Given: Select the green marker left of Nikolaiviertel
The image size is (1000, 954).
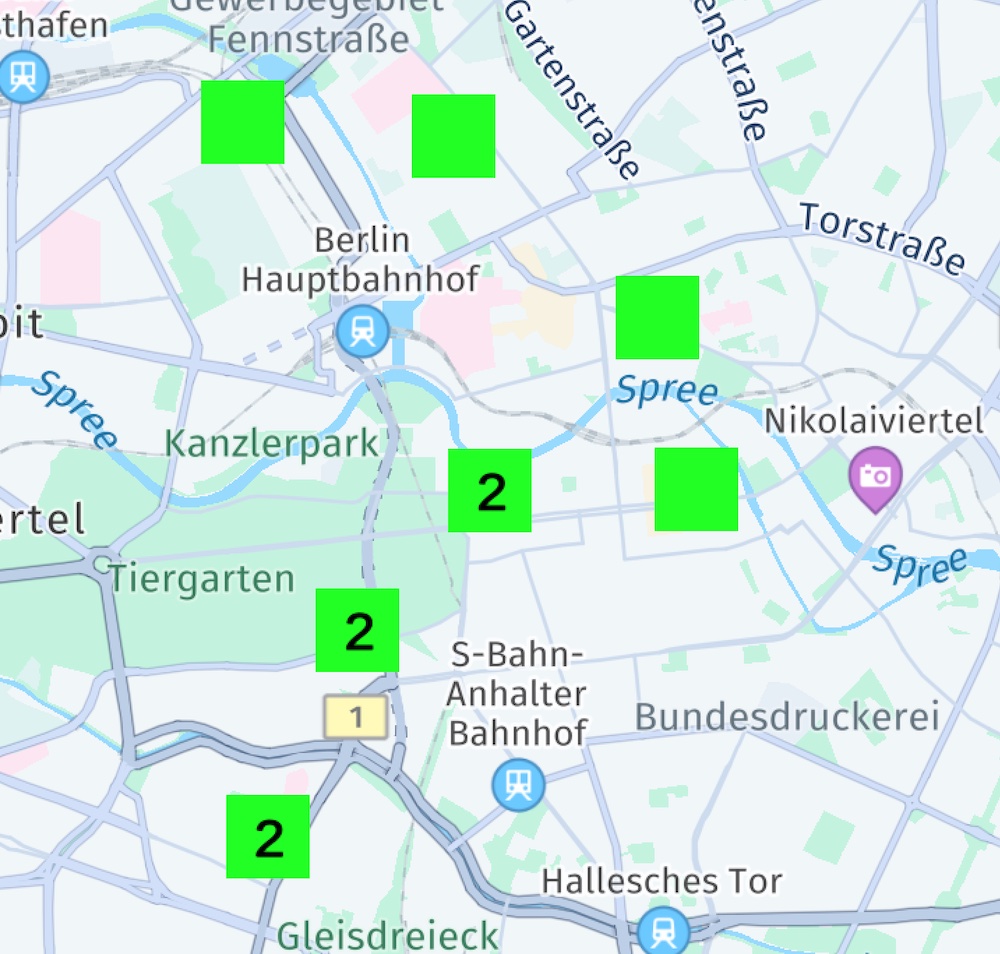Looking at the screenshot, I should point(696,489).
